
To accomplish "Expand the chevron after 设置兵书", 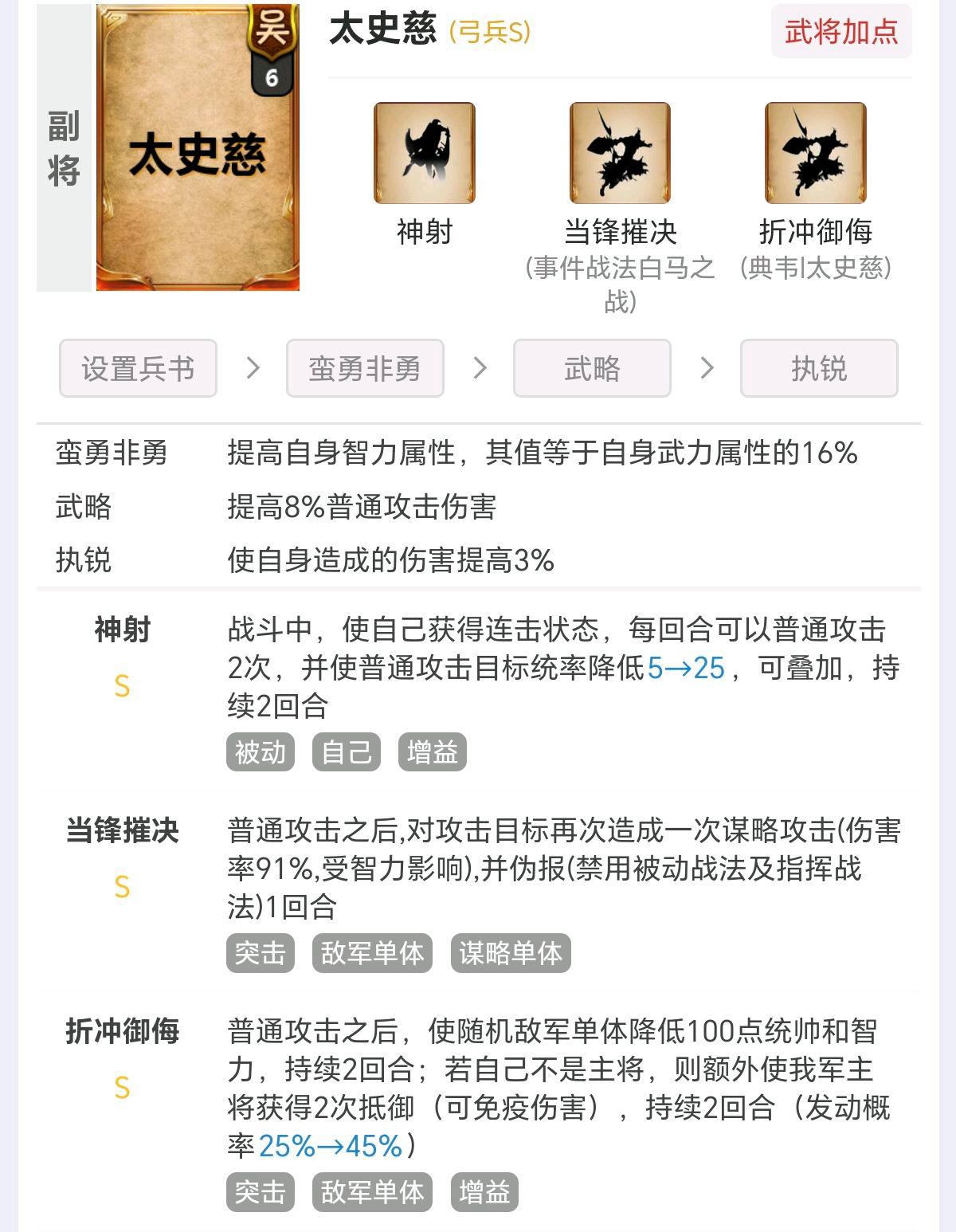I will tap(253, 368).
